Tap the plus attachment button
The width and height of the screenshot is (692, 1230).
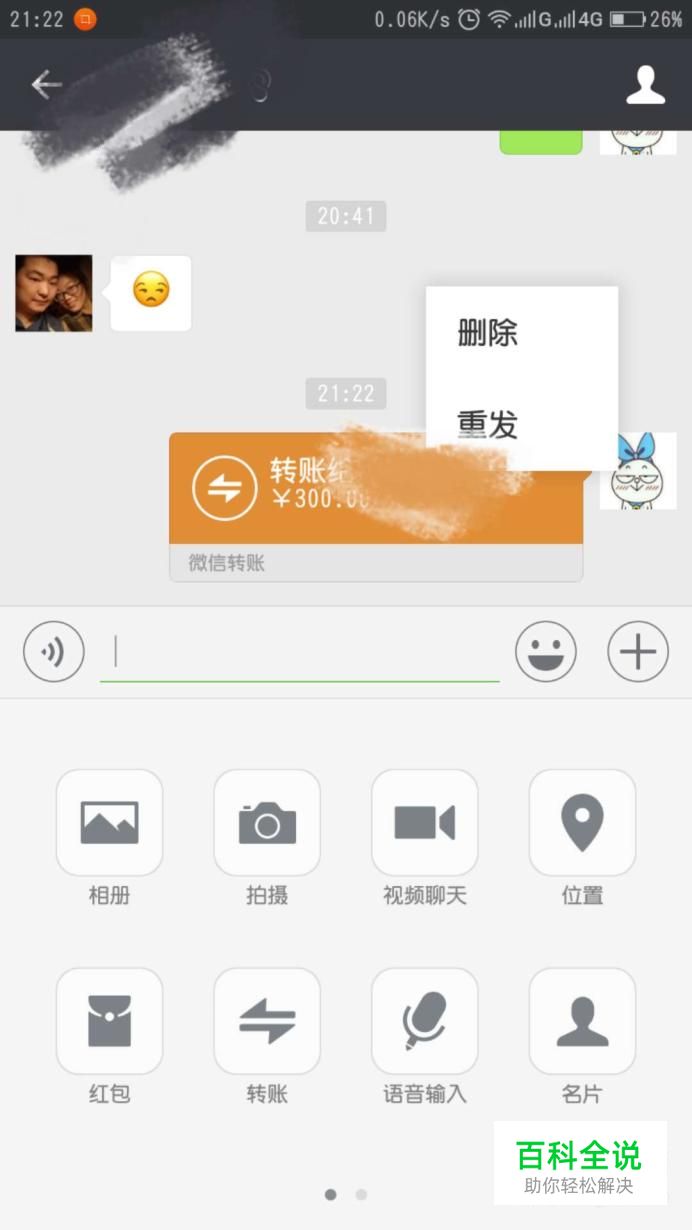(638, 652)
